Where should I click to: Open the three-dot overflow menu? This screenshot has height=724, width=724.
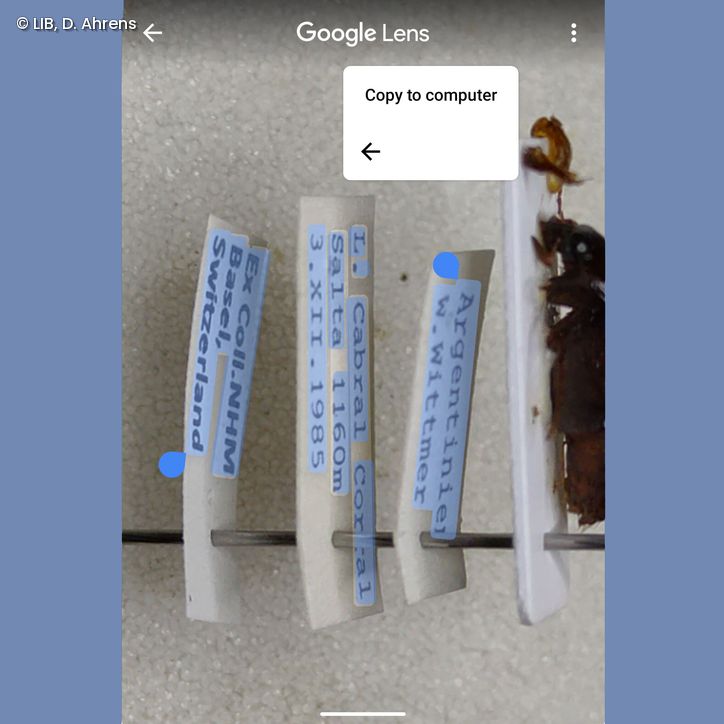point(573,33)
